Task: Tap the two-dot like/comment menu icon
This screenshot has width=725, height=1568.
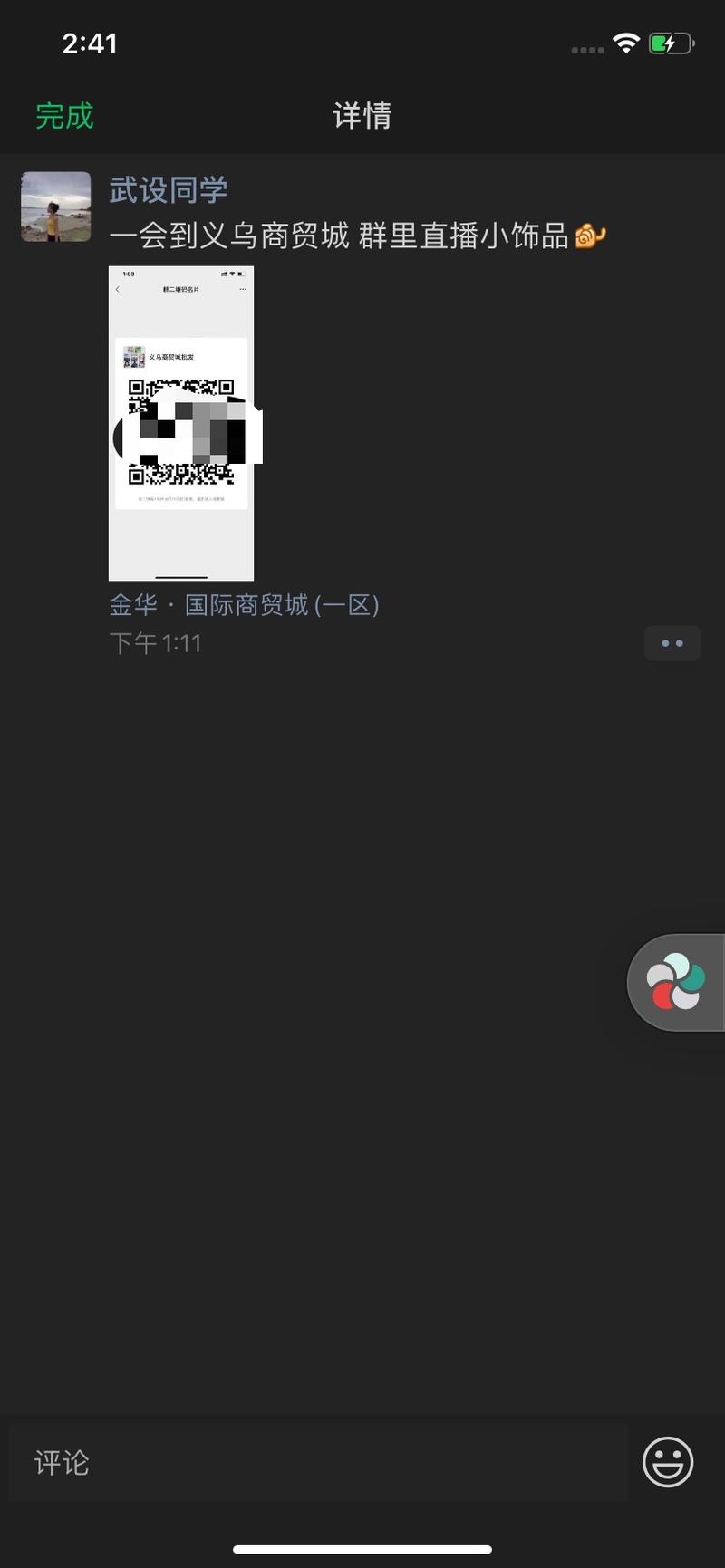Action: point(672,643)
